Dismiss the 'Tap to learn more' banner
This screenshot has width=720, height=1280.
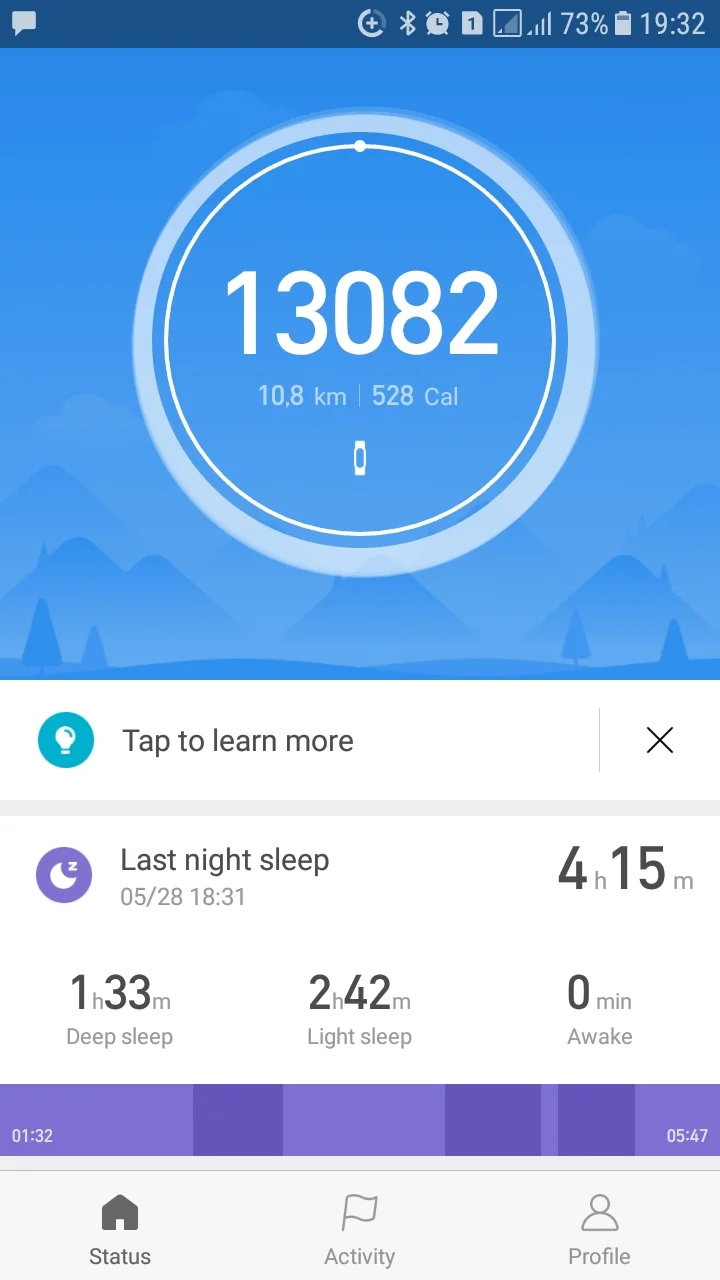(x=660, y=740)
